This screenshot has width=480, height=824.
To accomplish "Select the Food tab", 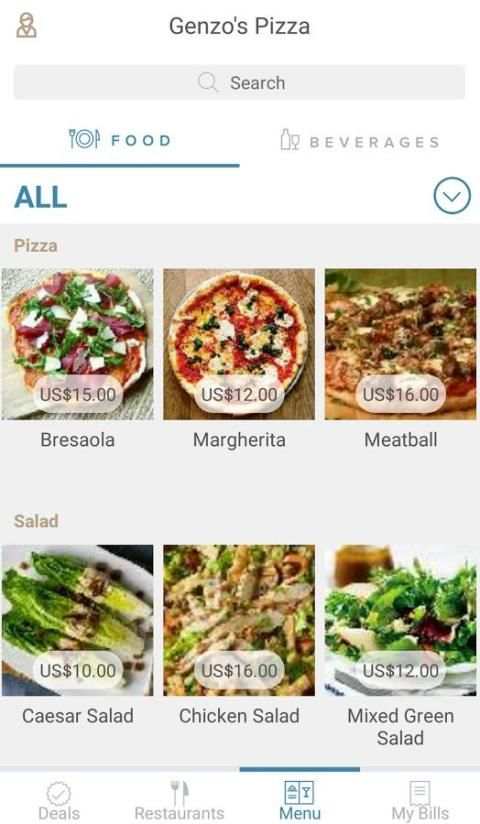I will coord(120,140).
